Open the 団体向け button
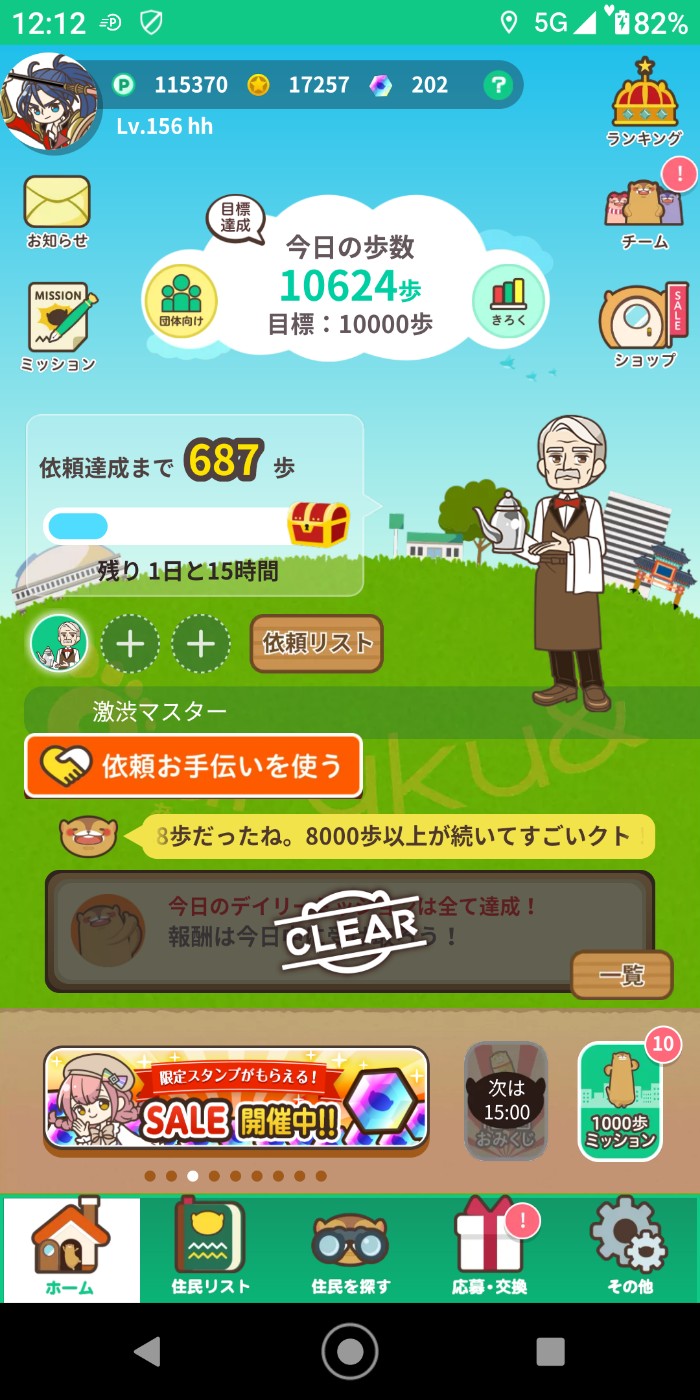The width and height of the screenshot is (700, 1400). [181, 301]
